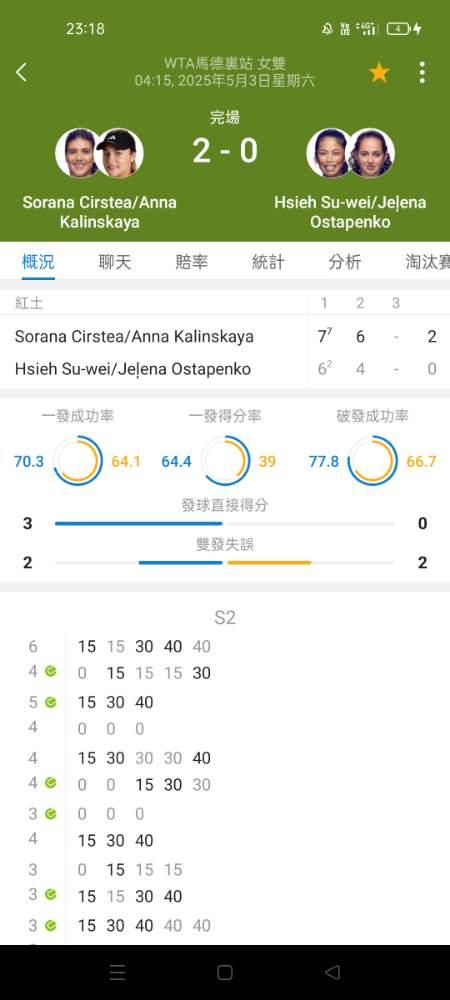This screenshot has height=1000, width=450.
Task: Open recent apps from the navigation bar
Action: click(x=117, y=972)
